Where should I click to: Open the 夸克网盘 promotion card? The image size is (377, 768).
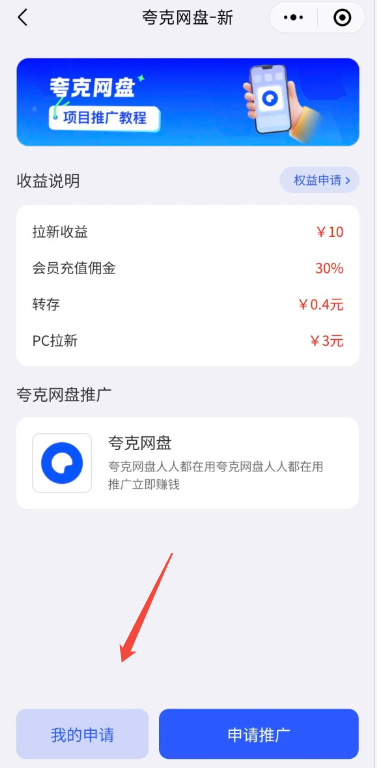click(x=188, y=463)
